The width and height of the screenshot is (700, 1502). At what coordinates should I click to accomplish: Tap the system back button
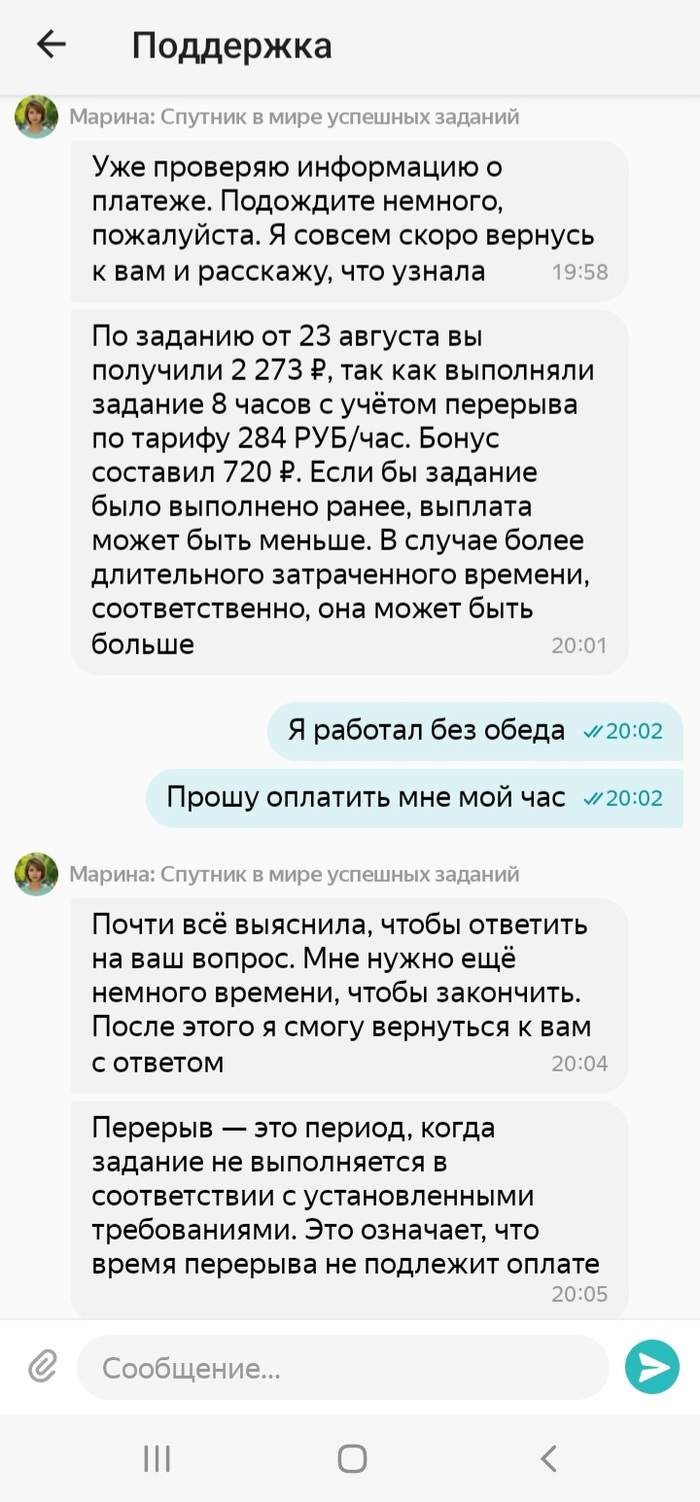[547, 1459]
